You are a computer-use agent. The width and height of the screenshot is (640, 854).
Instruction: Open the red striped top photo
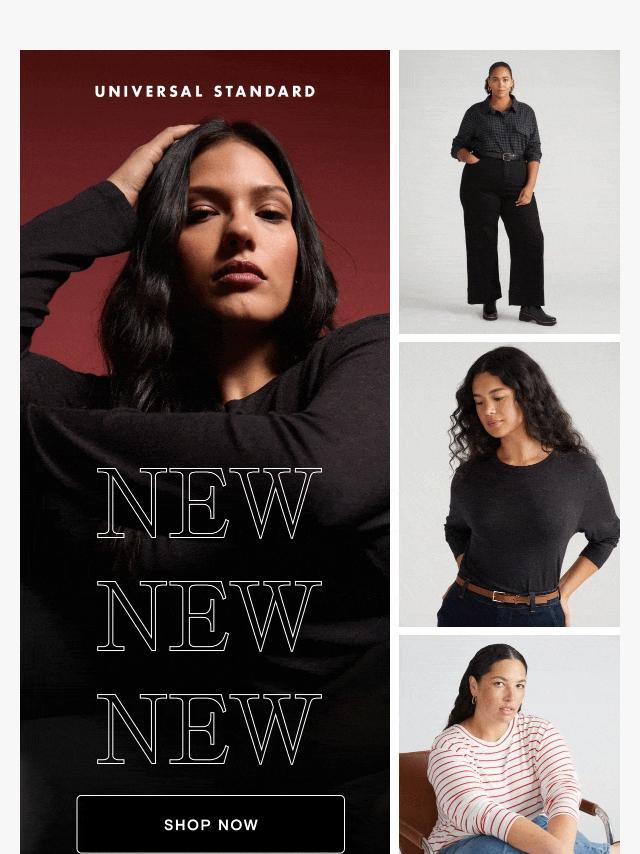click(509, 745)
